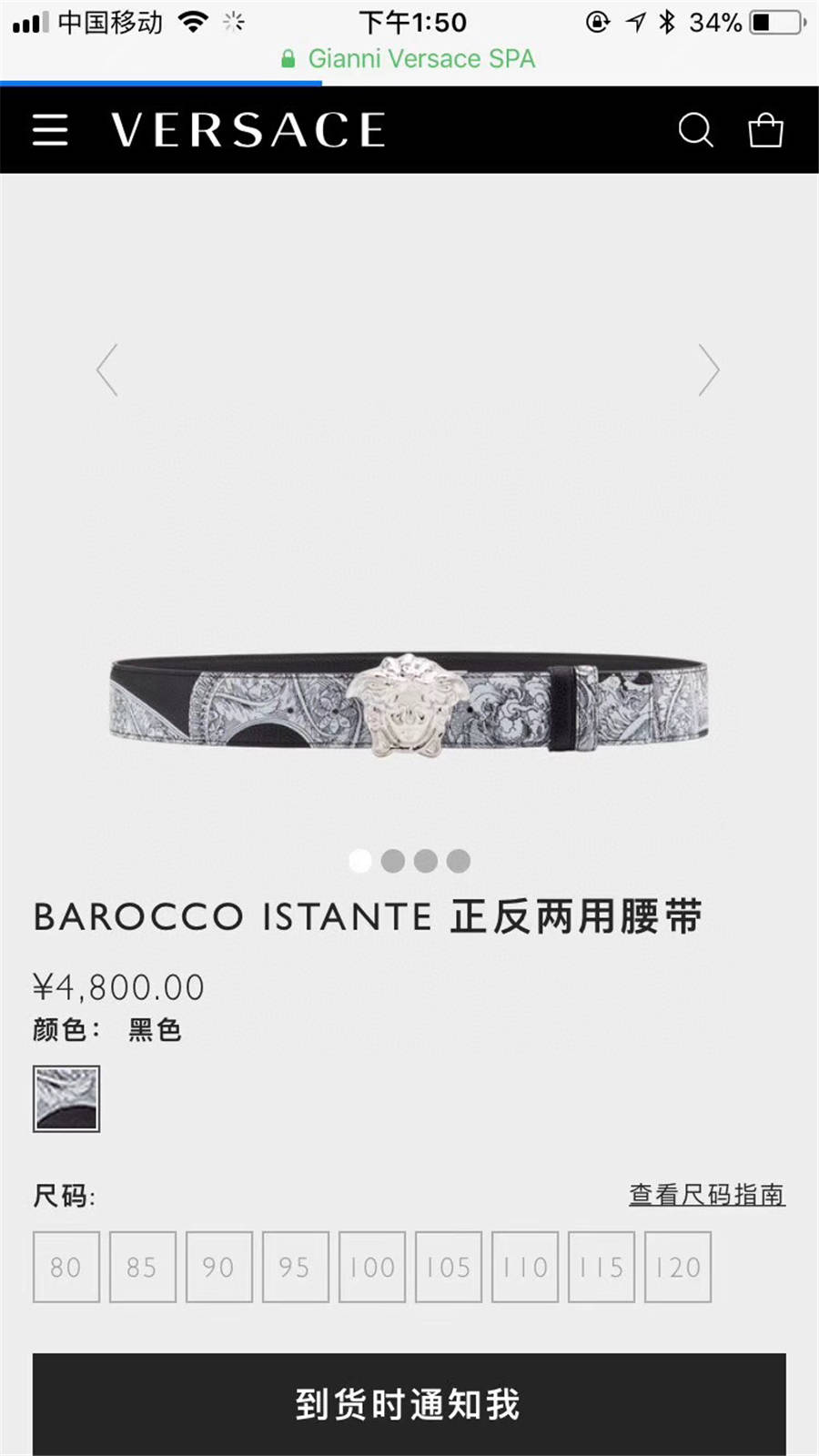Pick size 95
The image size is (819, 1456).
pos(296,1267)
